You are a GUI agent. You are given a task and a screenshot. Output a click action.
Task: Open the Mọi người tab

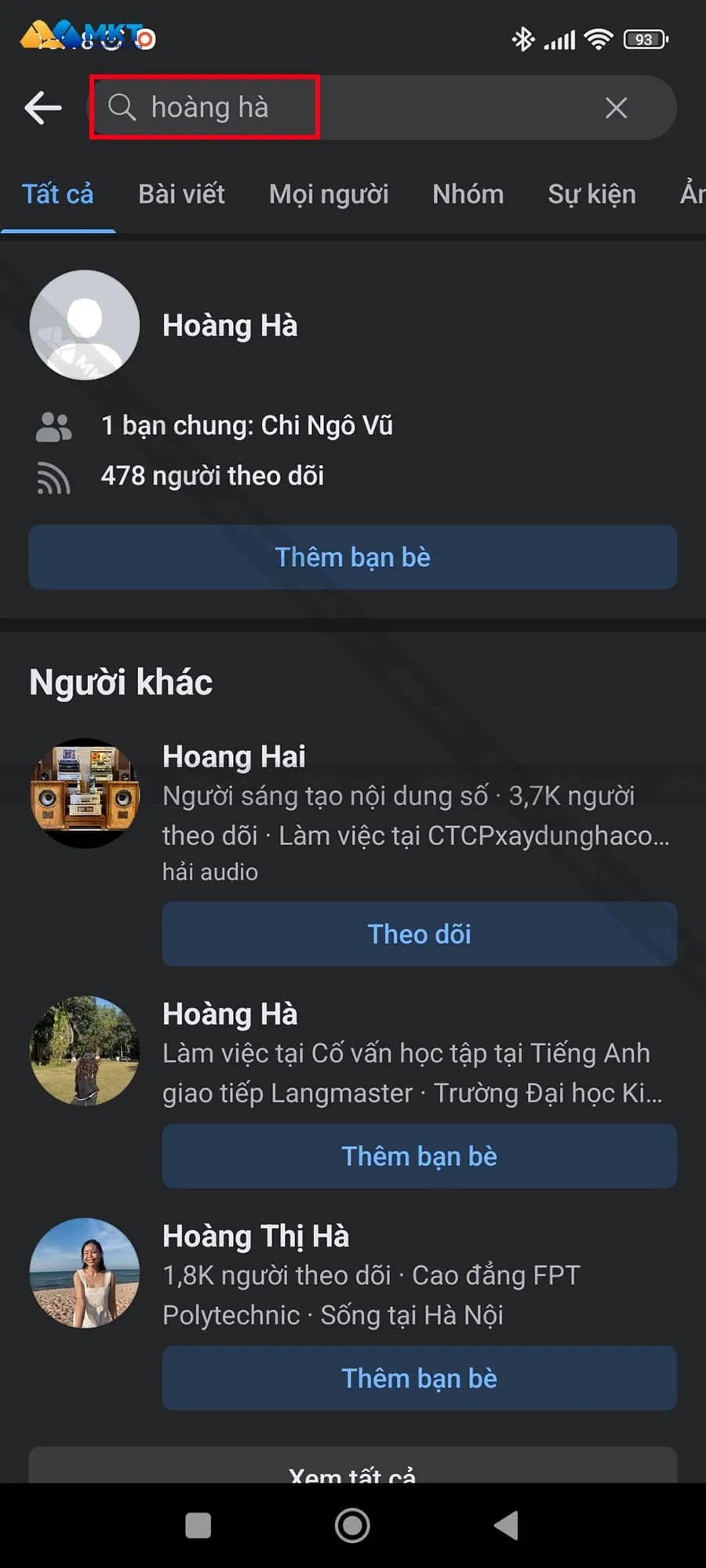[x=329, y=194]
